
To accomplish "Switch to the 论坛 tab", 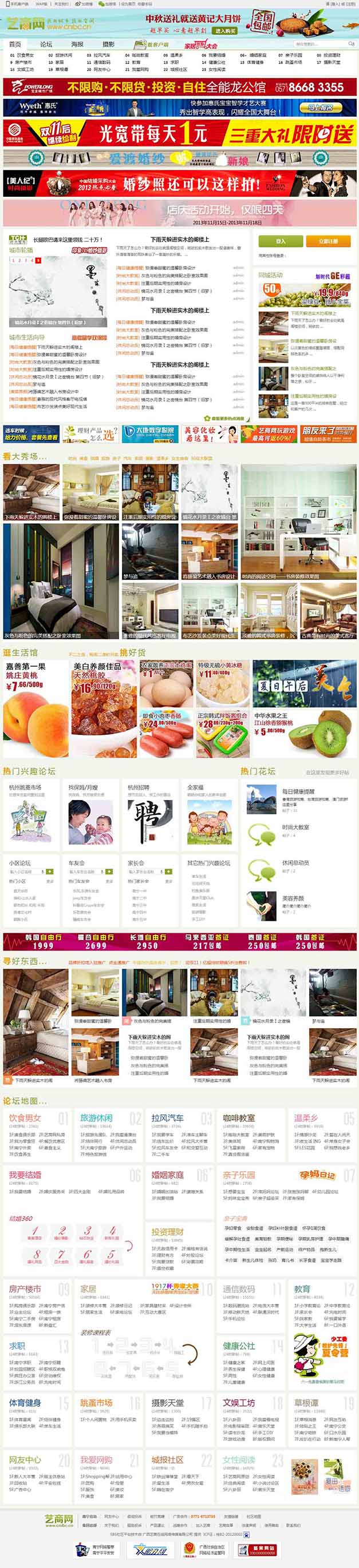I will pos(46,45).
